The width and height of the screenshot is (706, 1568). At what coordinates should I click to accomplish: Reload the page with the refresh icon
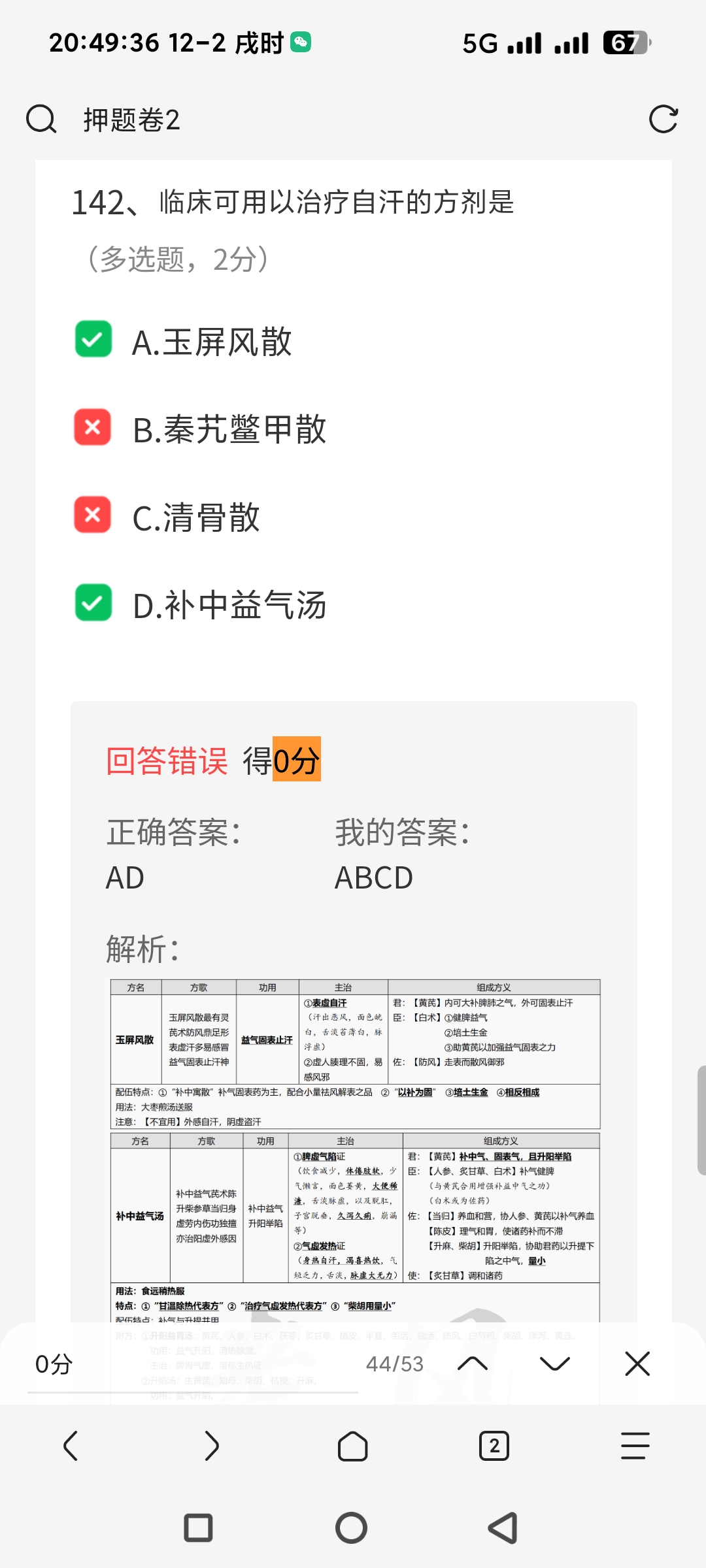[663, 120]
